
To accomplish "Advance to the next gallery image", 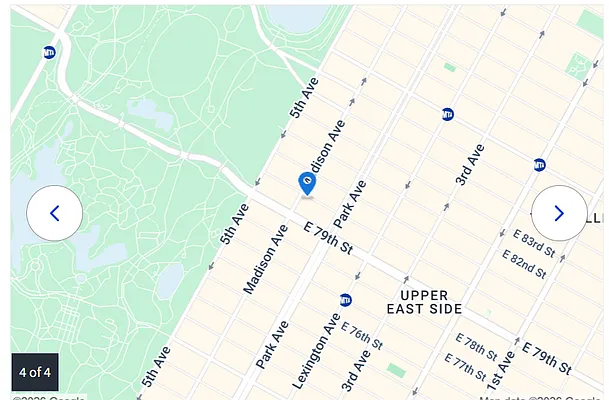I will click(x=558, y=213).
